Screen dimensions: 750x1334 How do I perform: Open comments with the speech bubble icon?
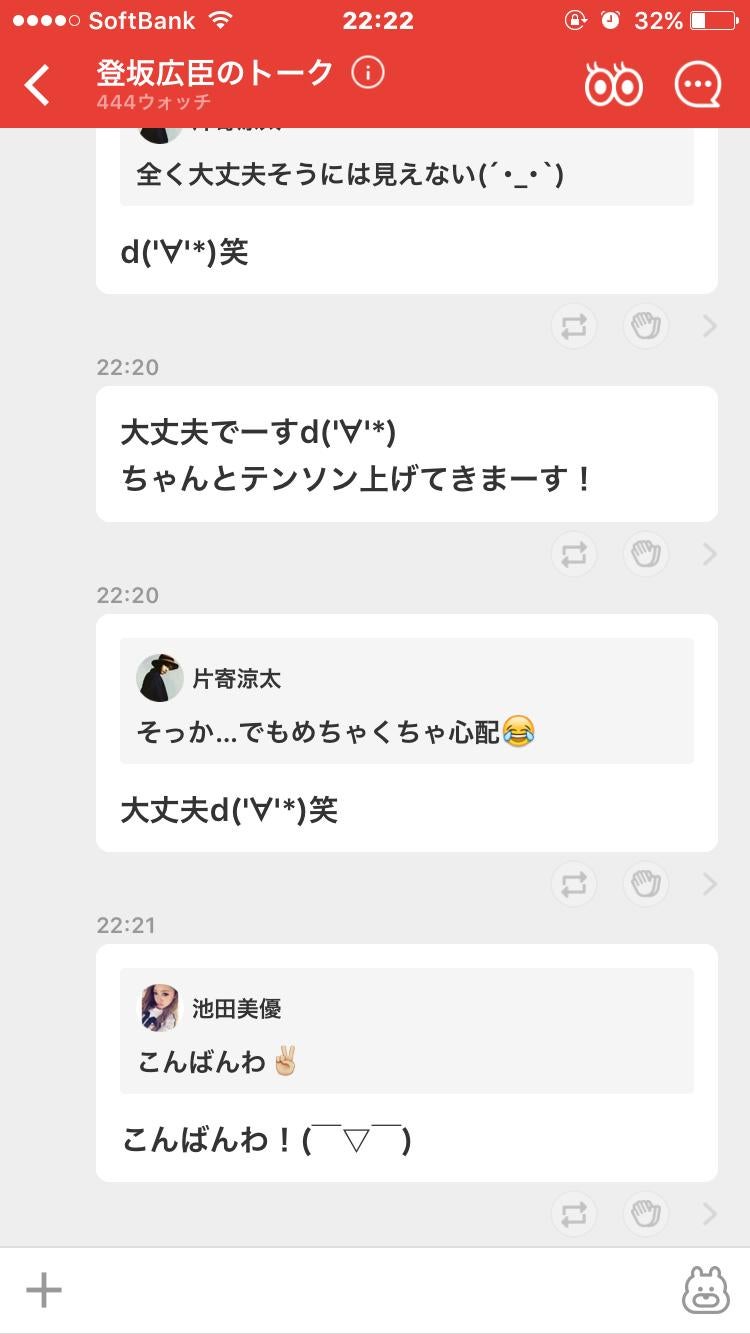point(697,83)
